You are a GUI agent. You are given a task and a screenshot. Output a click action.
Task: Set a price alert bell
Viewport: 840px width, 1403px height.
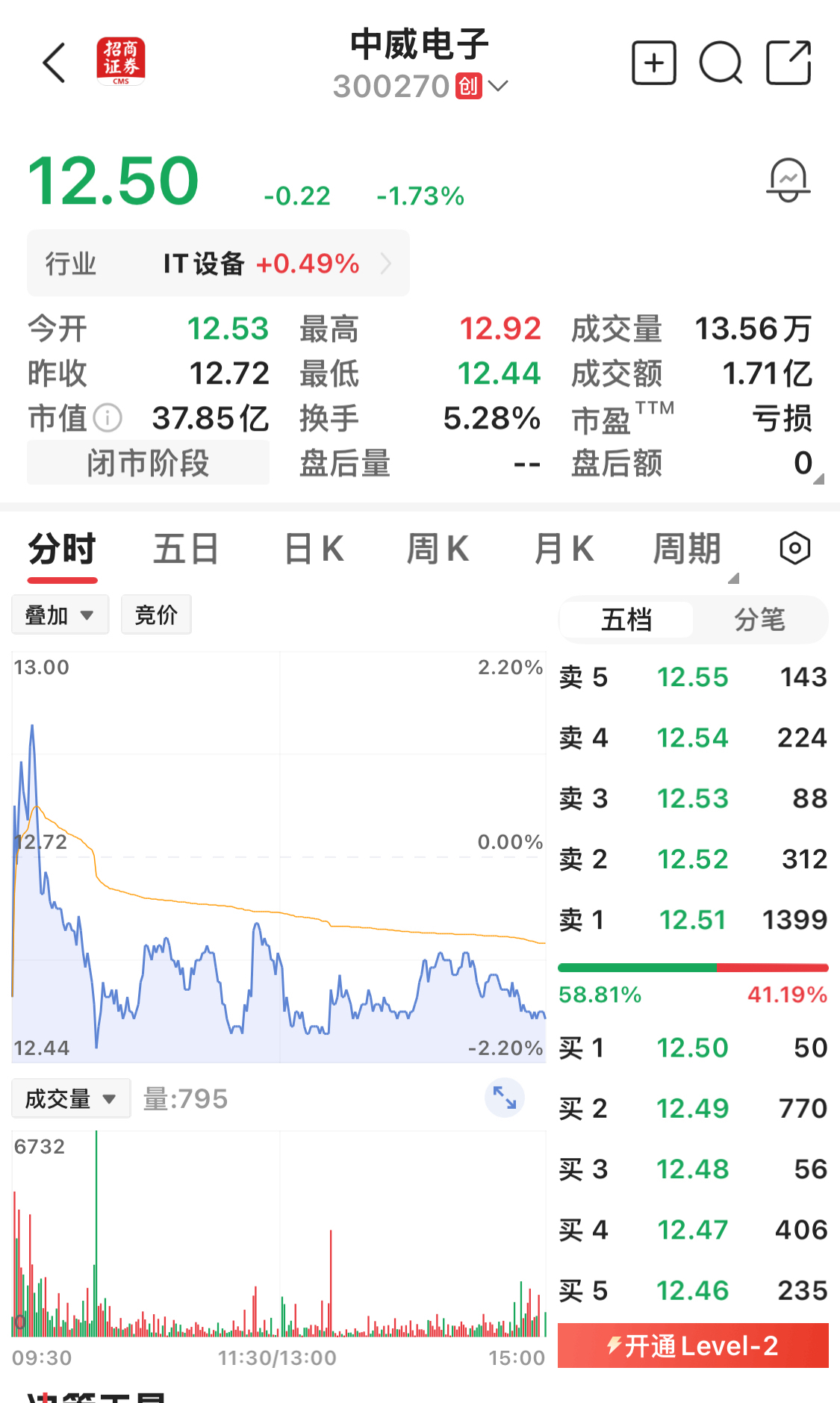pyautogui.click(x=788, y=180)
